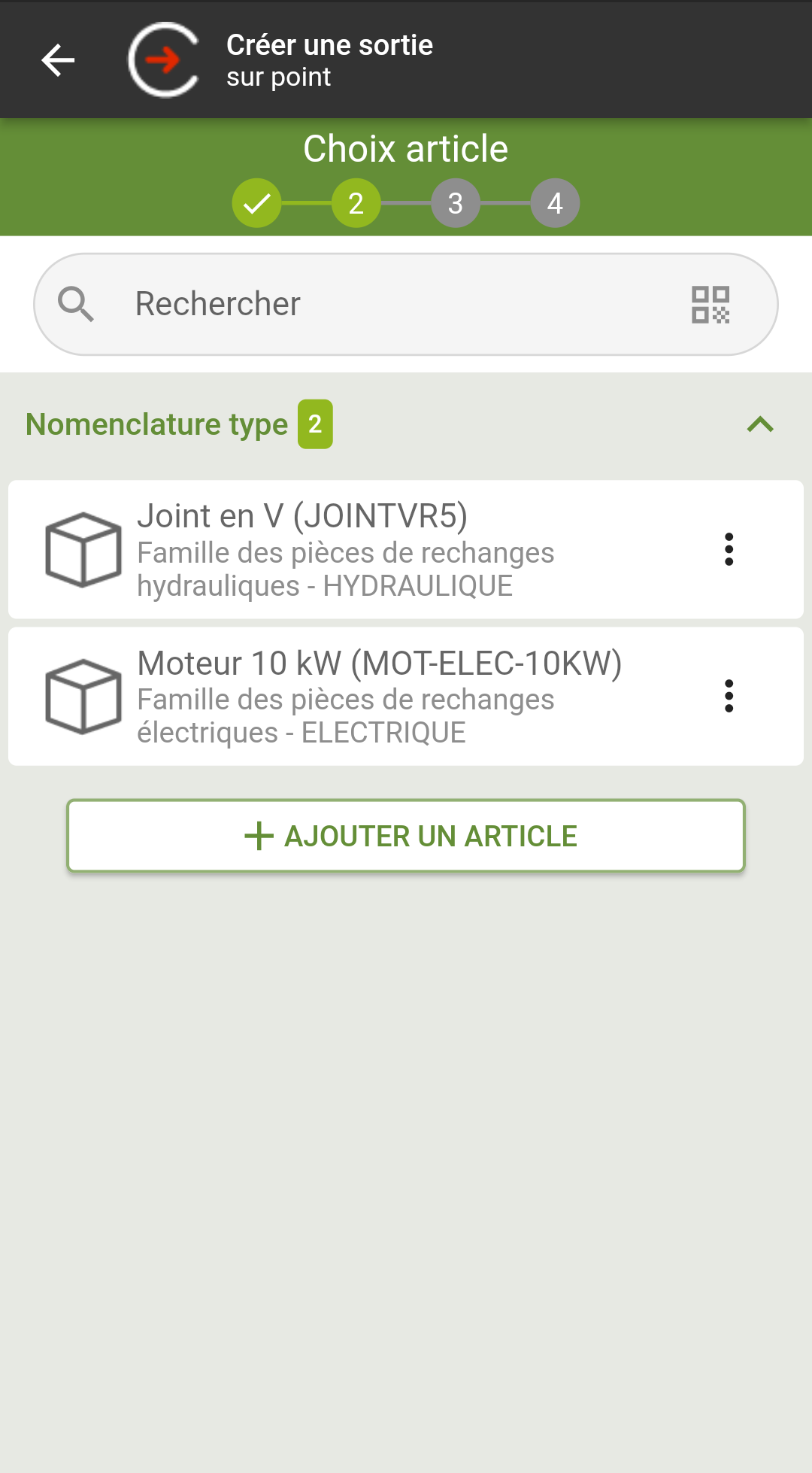Open the QR code scanner icon
The width and height of the screenshot is (812, 1473).
coord(710,305)
